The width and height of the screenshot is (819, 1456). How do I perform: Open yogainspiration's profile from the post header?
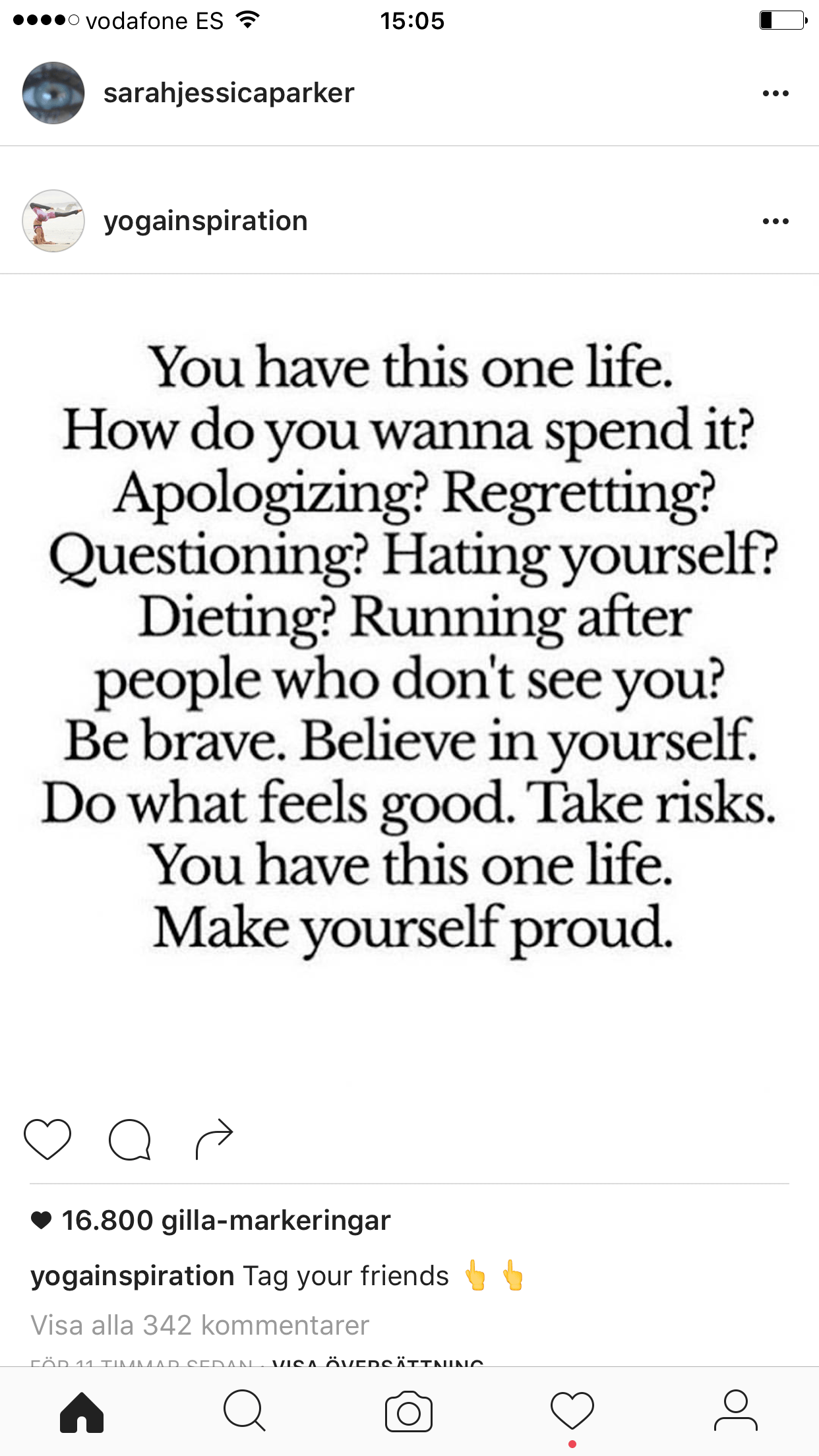[205, 221]
